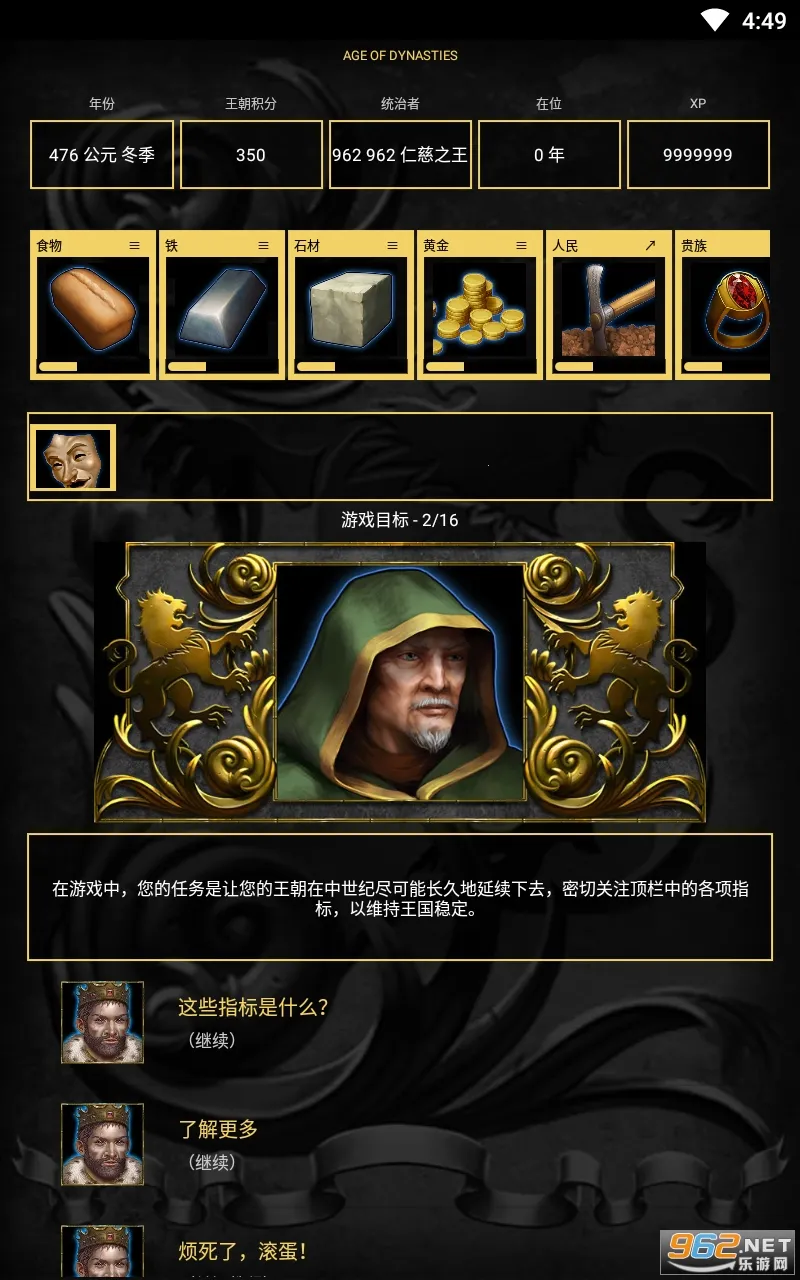Open the 铁 iron resource card

click(222, 305)
